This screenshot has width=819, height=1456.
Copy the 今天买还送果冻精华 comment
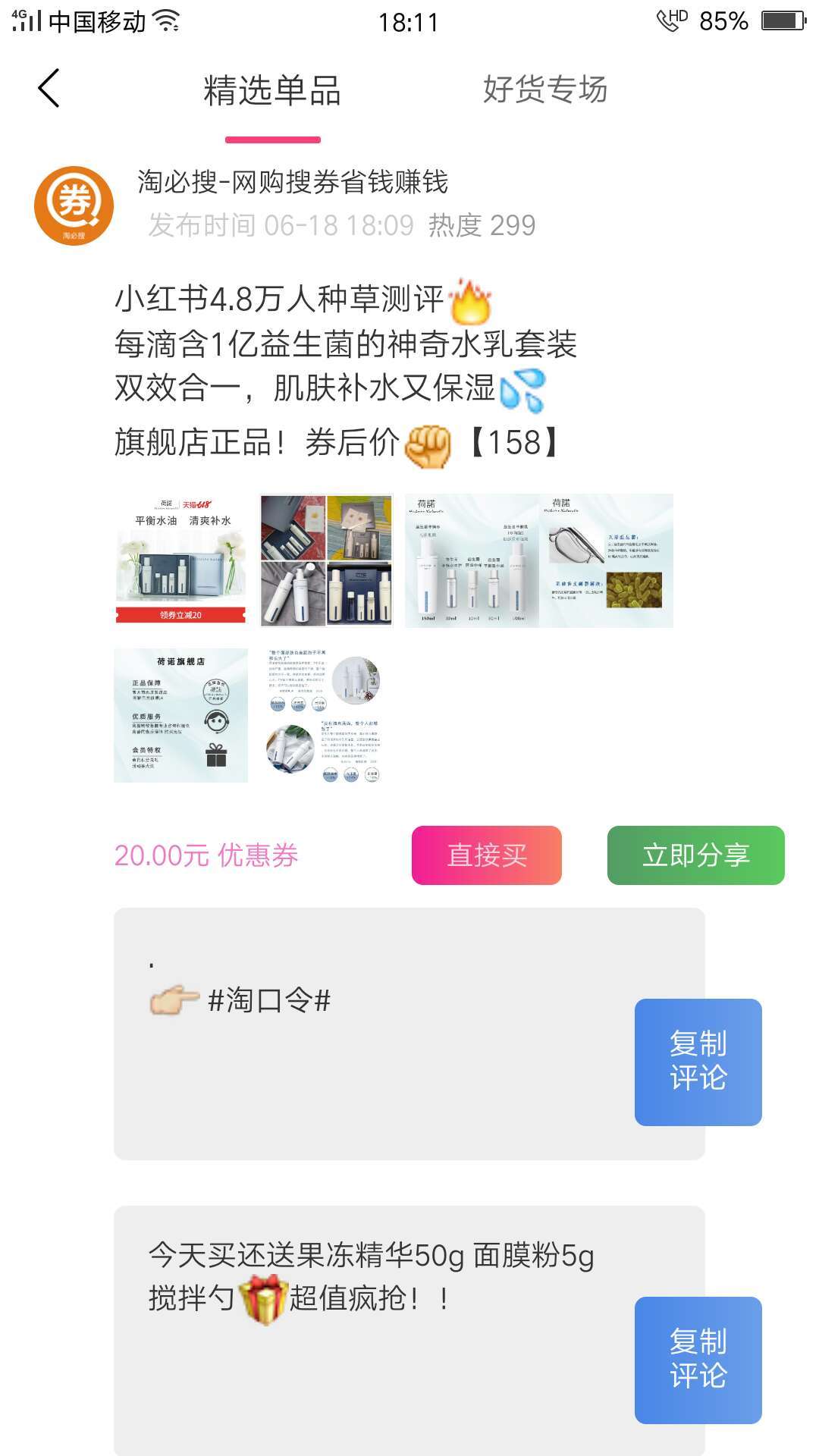click(x=698, y=1360)
